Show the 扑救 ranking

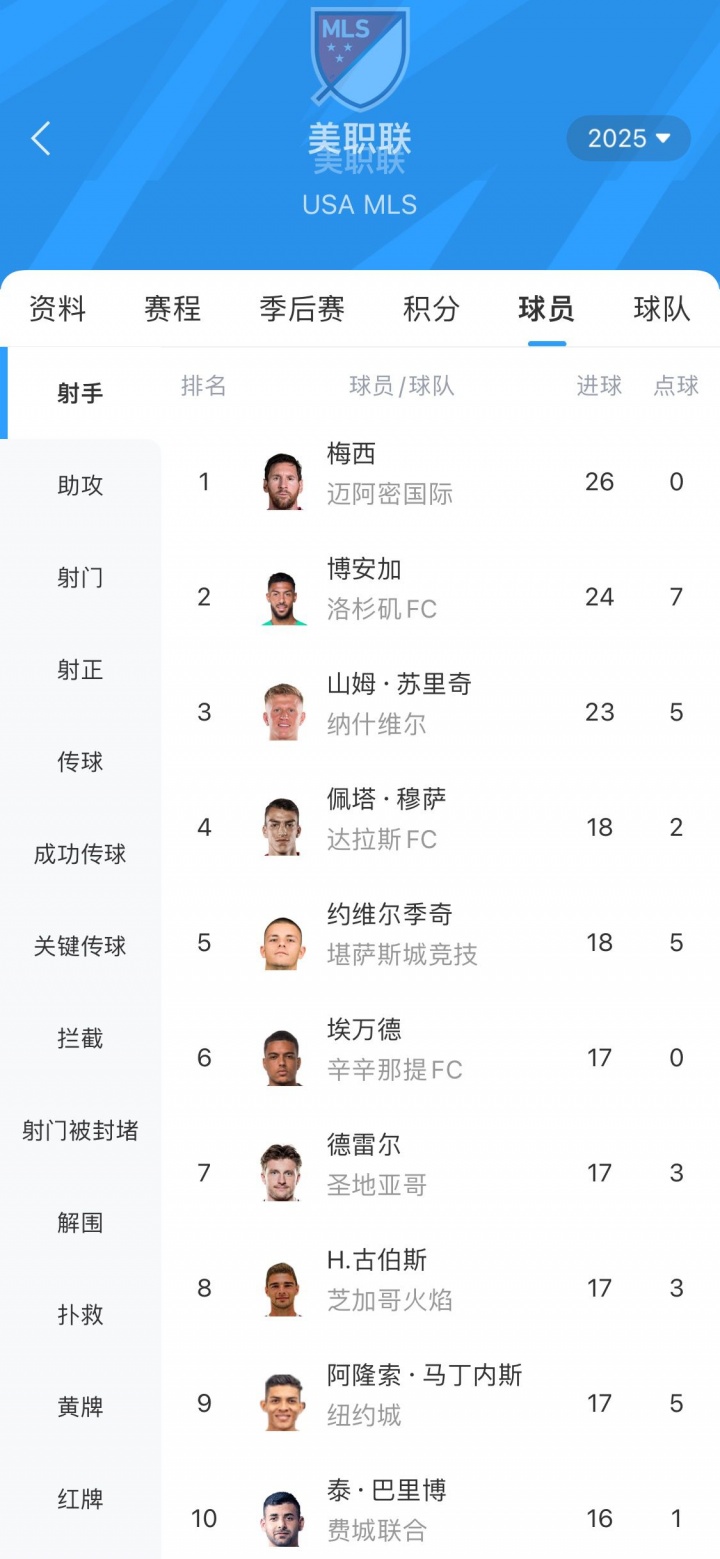point(80,1315)
